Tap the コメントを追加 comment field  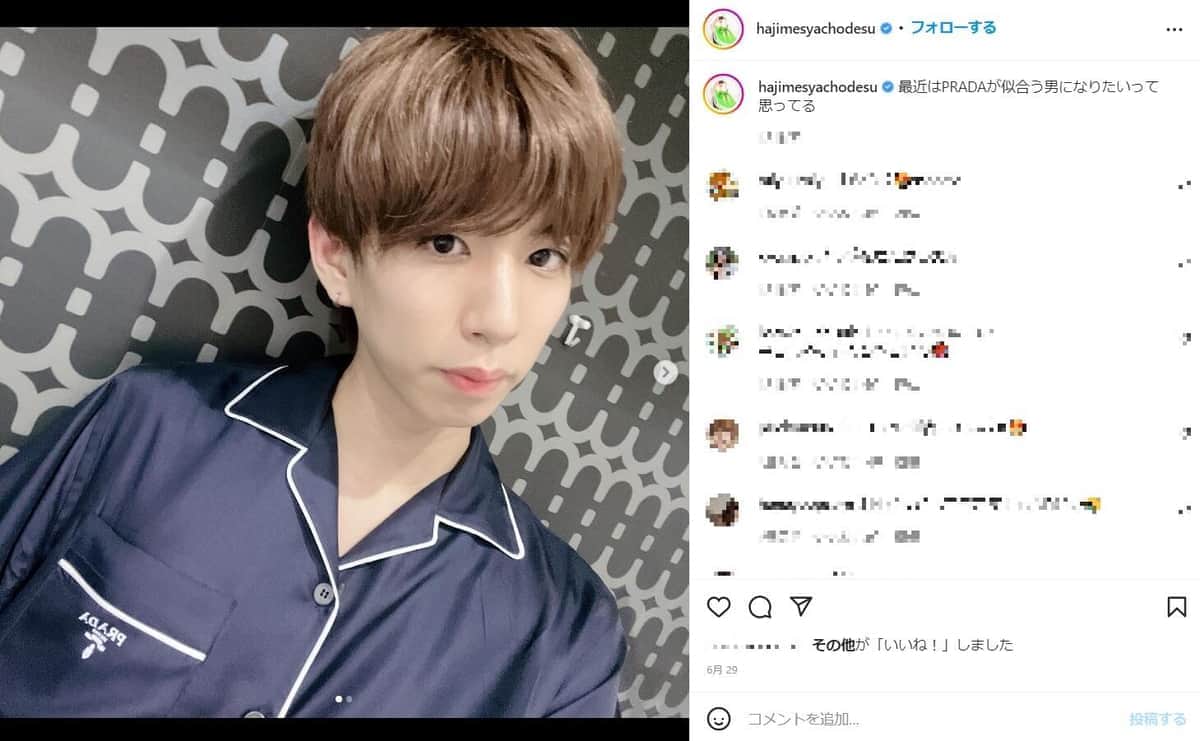900,718
